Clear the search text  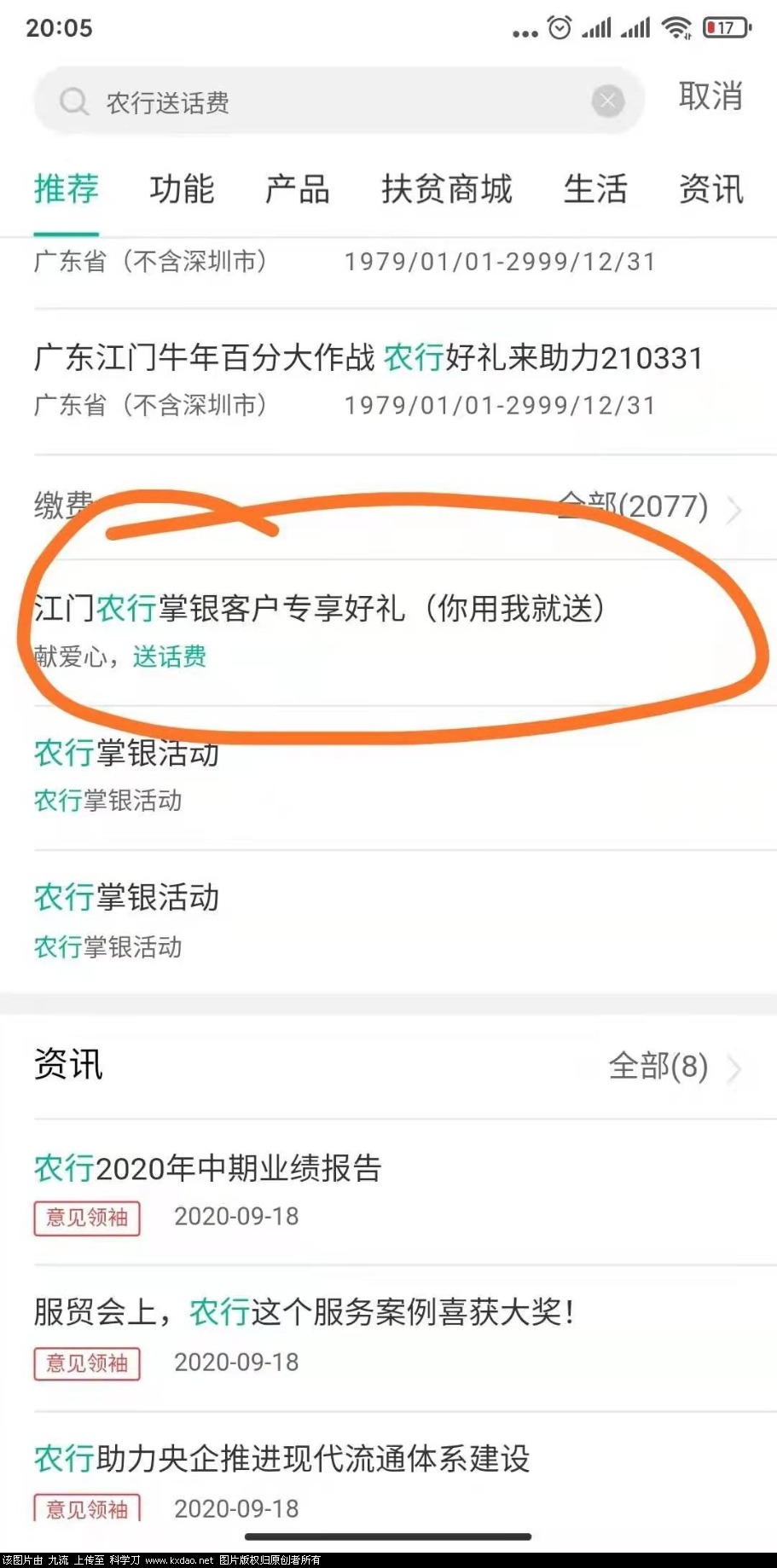pyautogui.click(x=607, y=102)
